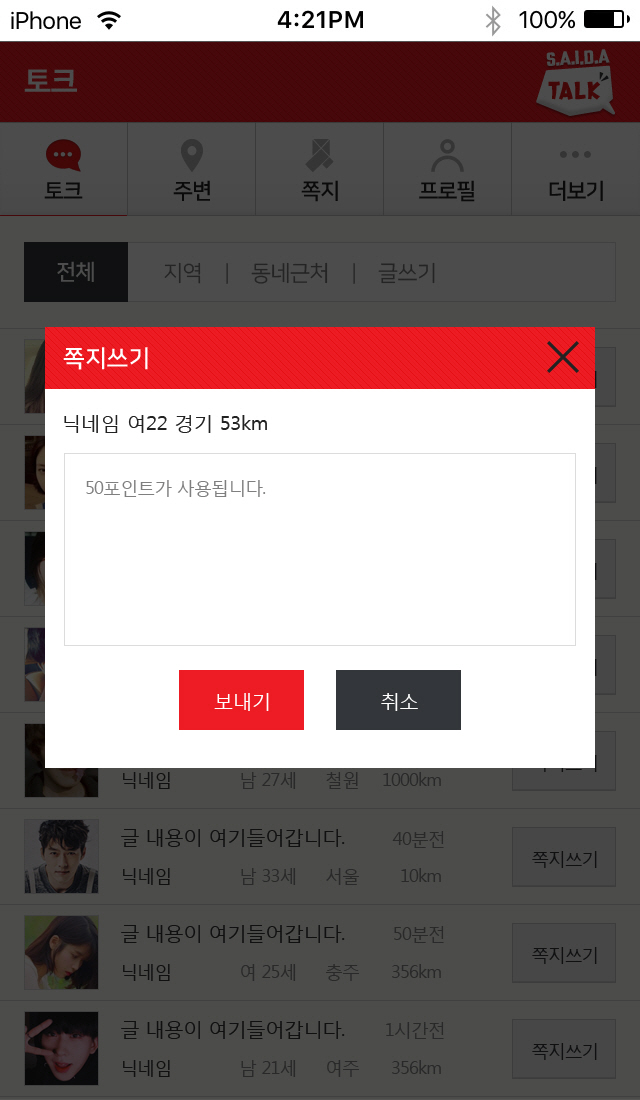Tap 쪽지쓰기 for the 1시간전 post
The image size is (640, 1100).
pyautogui.click(x=564, y=1049)
